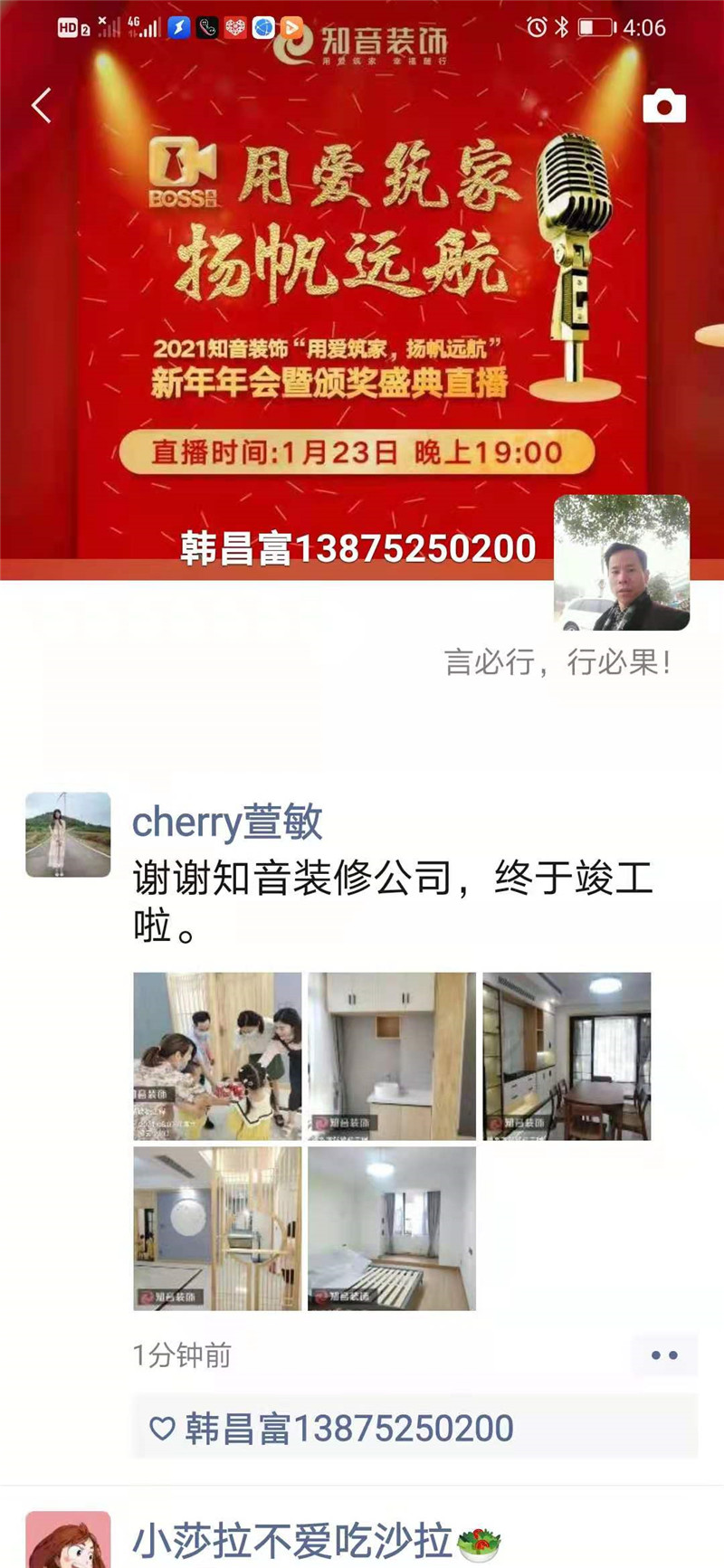Viewport: 724px width, 1568px height.
Task: Open like and comment menu under cherry萱敏's post
Action: tap(663, 1354)
